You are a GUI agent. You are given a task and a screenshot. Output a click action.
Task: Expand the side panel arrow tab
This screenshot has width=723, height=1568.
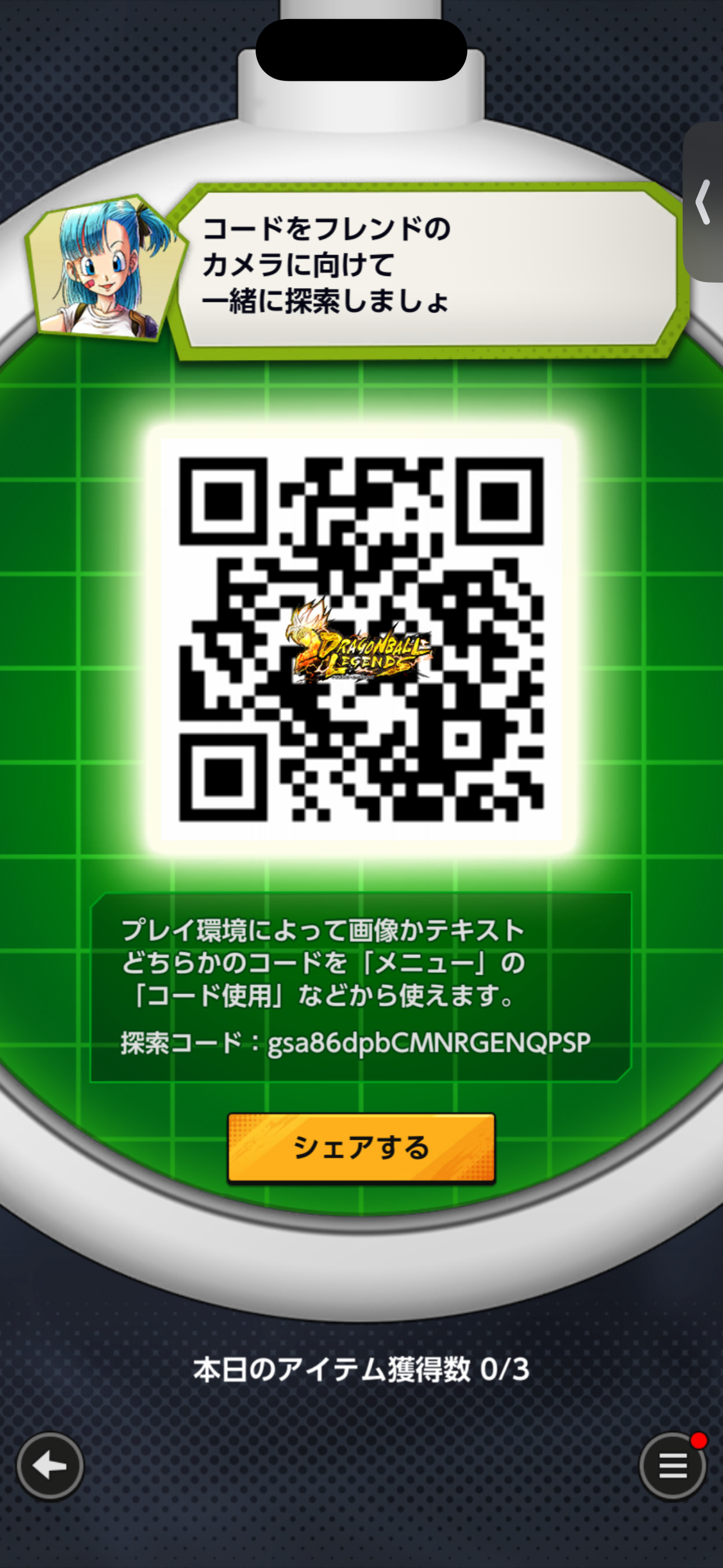[703, 202]
